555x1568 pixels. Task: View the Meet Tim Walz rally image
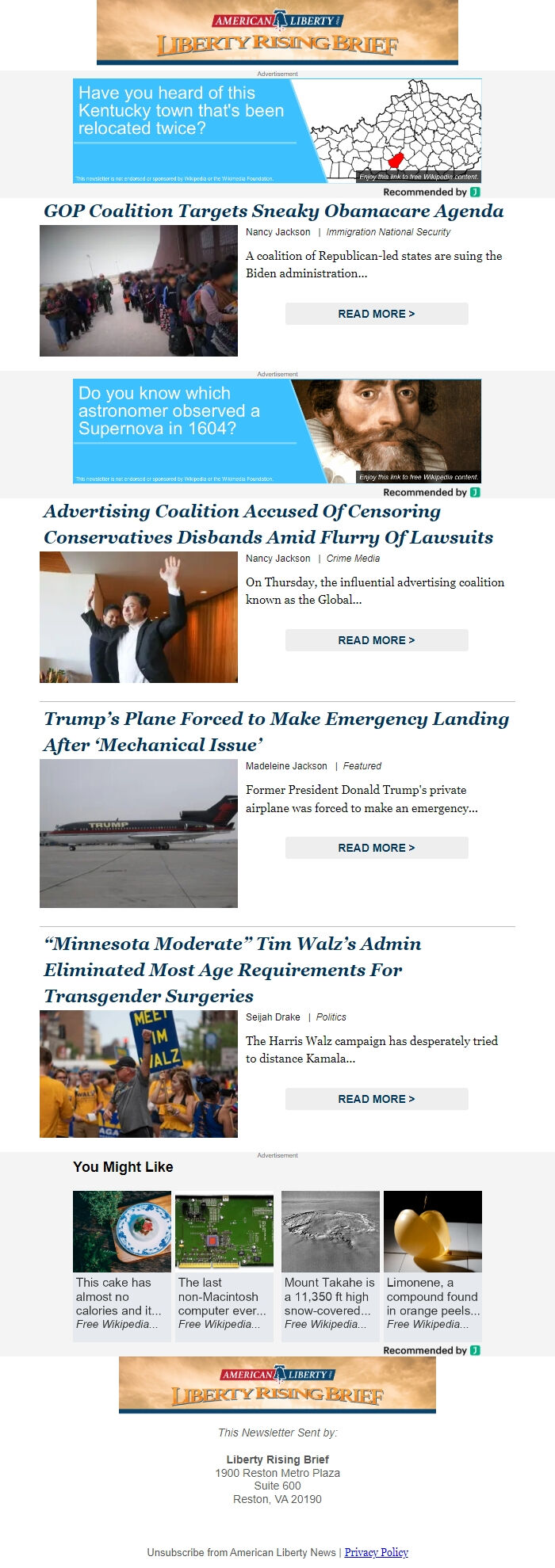tap(139, 1074)
